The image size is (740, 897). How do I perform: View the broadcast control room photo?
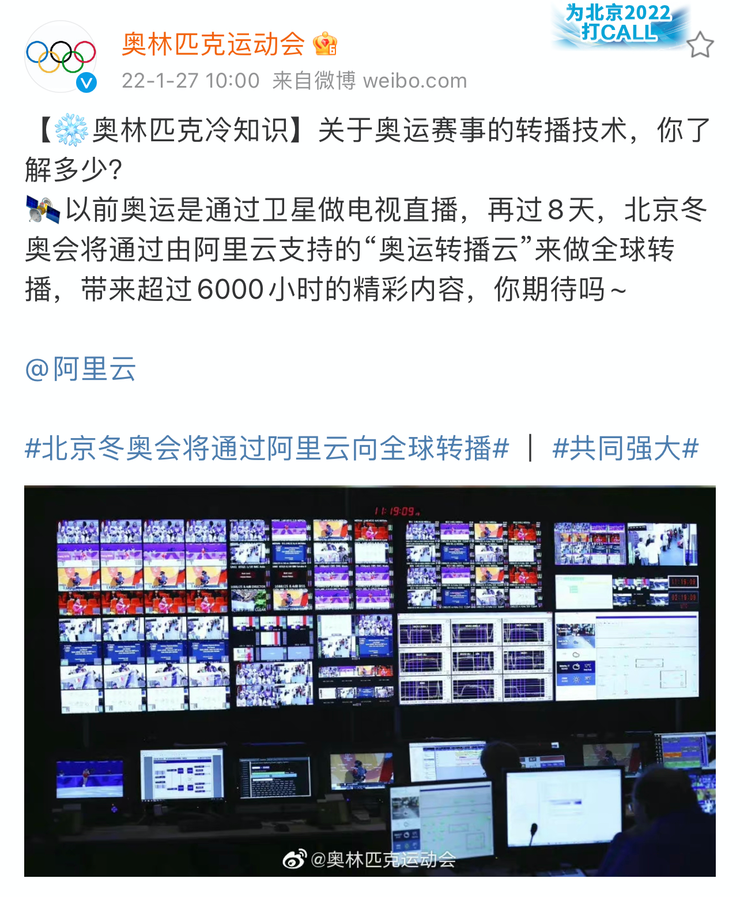[370, 680]
